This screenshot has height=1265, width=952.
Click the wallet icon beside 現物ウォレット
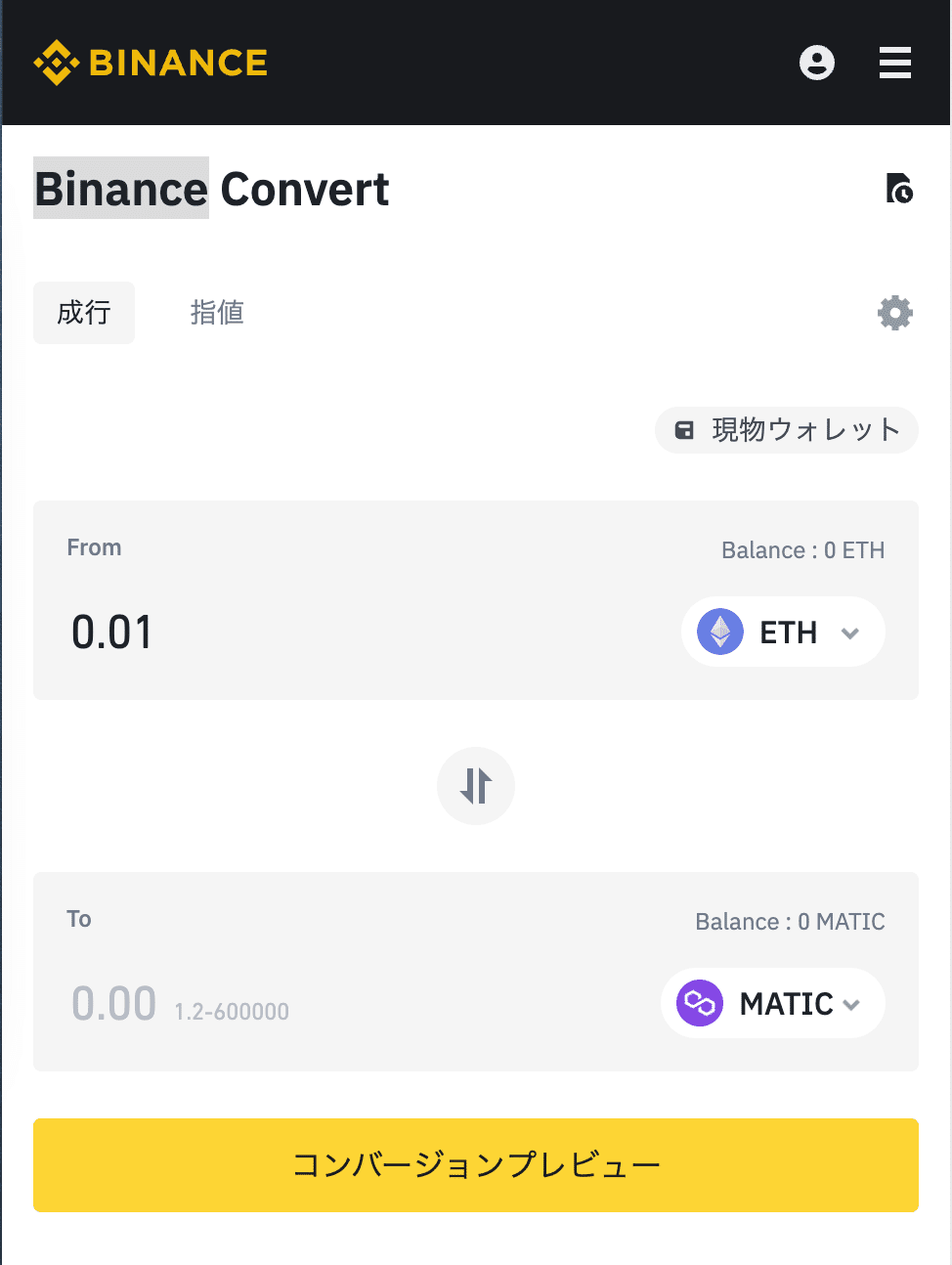pyautogui.click(x=684, y=429)
